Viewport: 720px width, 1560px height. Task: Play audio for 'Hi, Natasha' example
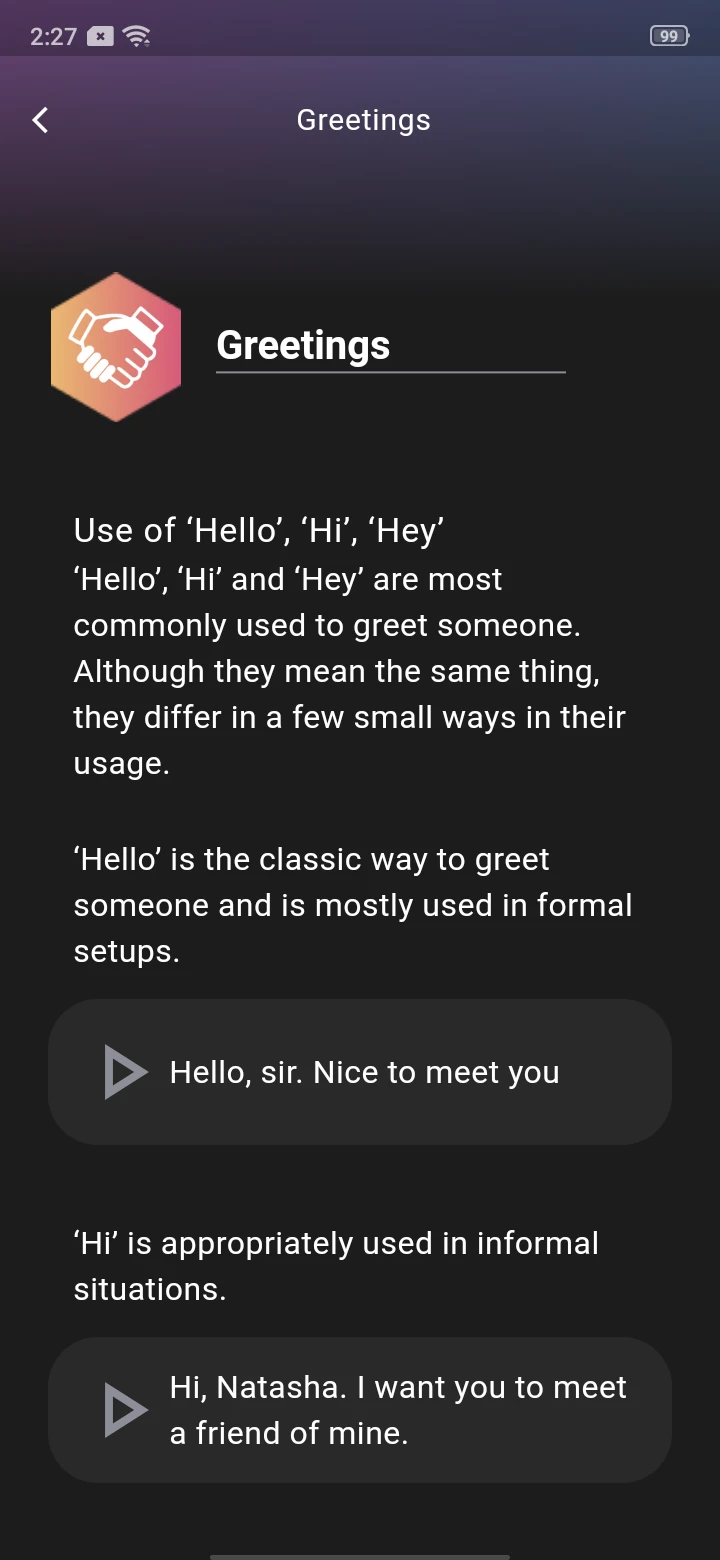click(x=126, y=1410)
